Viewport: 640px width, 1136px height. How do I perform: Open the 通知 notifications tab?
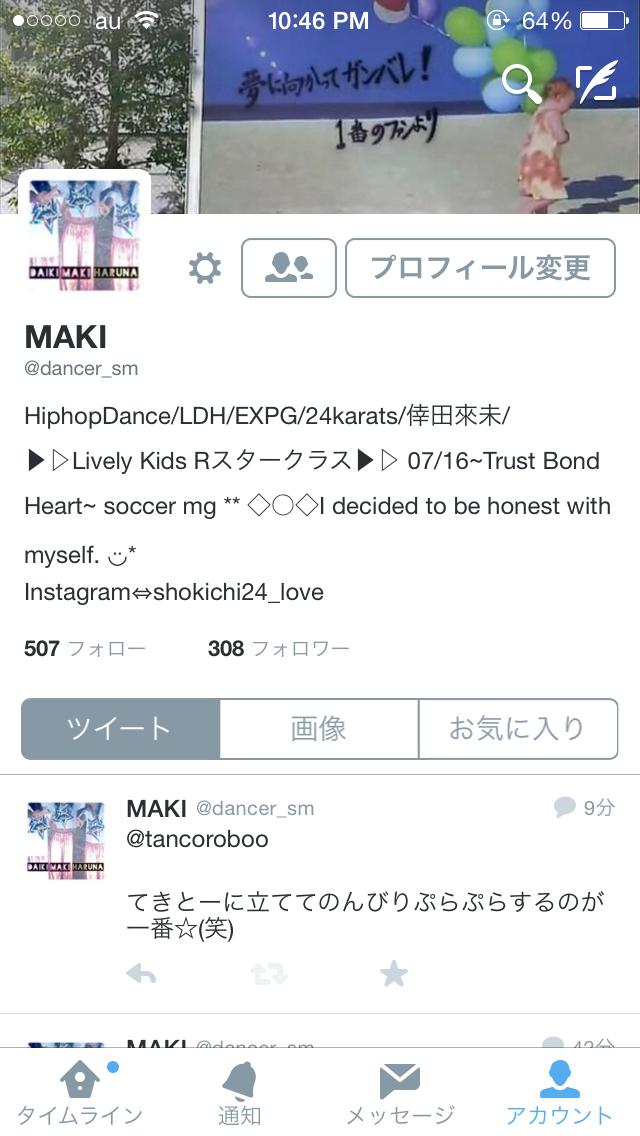coord(240,1092)
